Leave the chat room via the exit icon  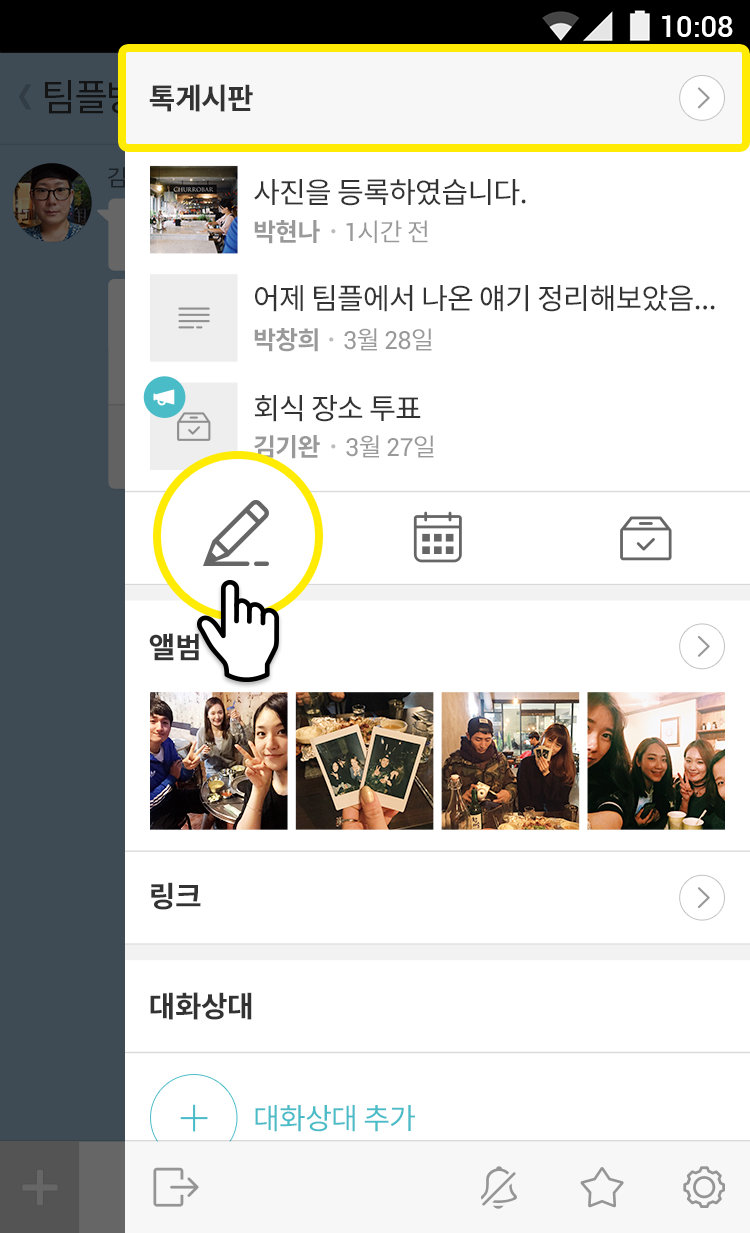(x=176, y=1188)
